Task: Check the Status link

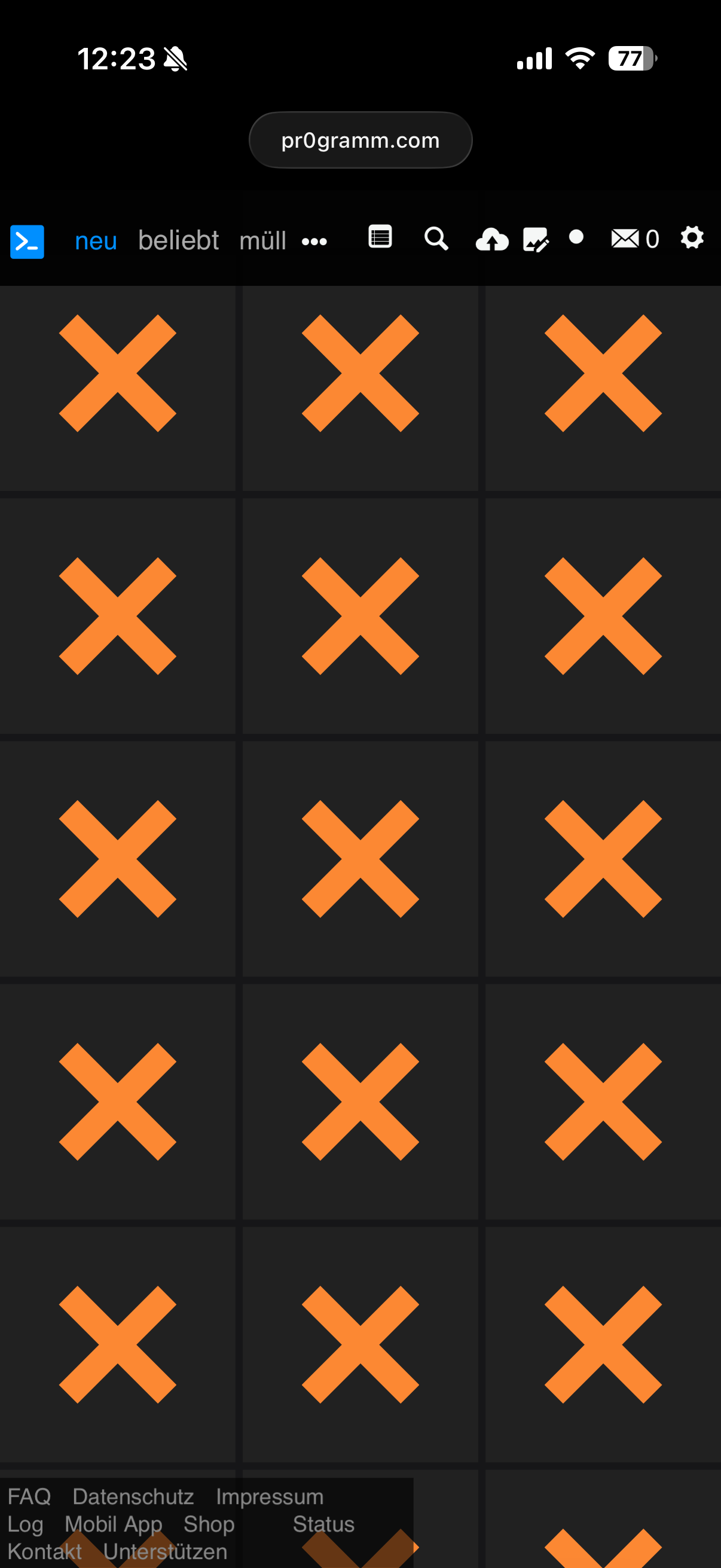Action: (323, 1524)
